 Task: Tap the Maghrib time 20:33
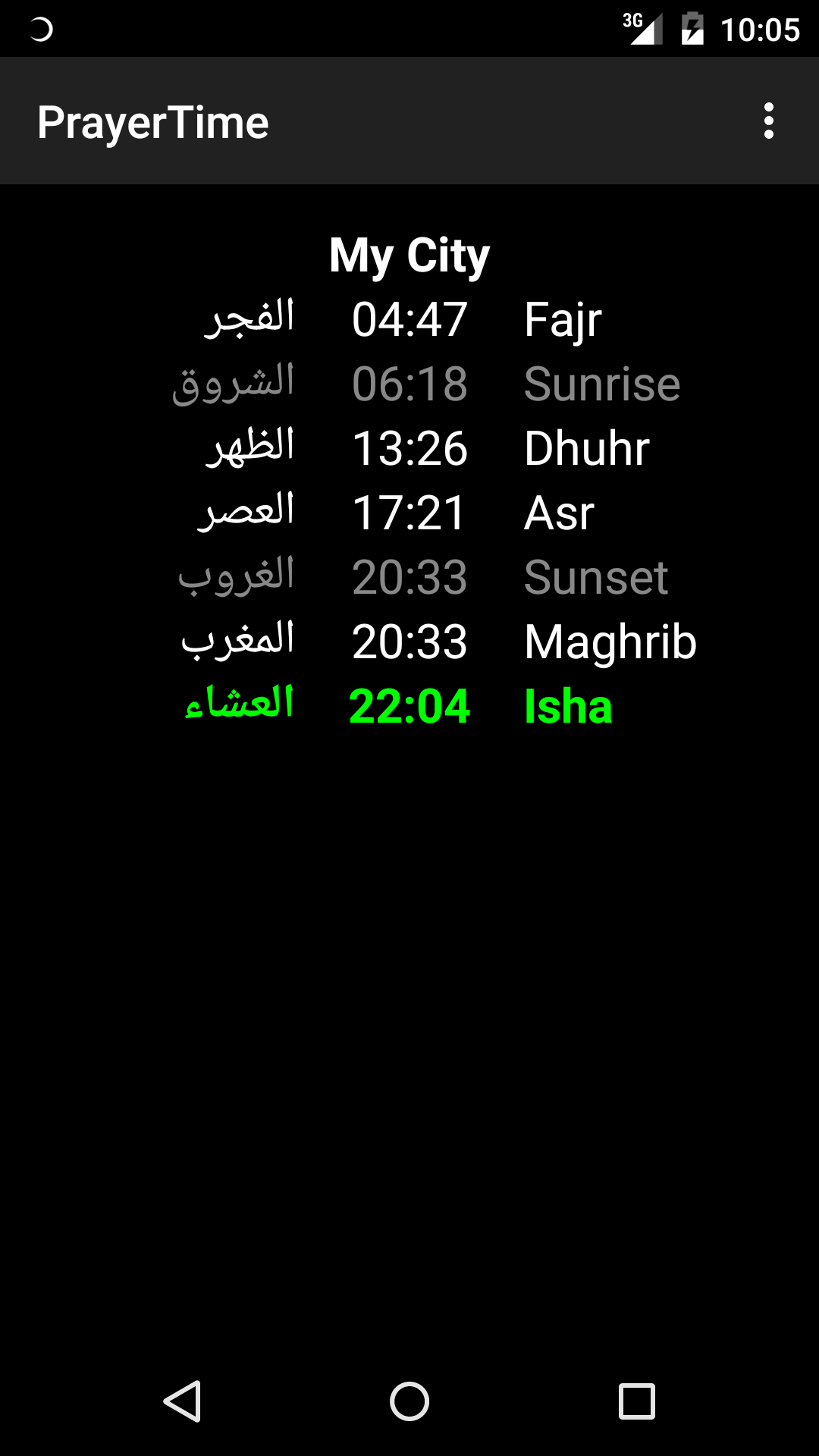(409, 641)
